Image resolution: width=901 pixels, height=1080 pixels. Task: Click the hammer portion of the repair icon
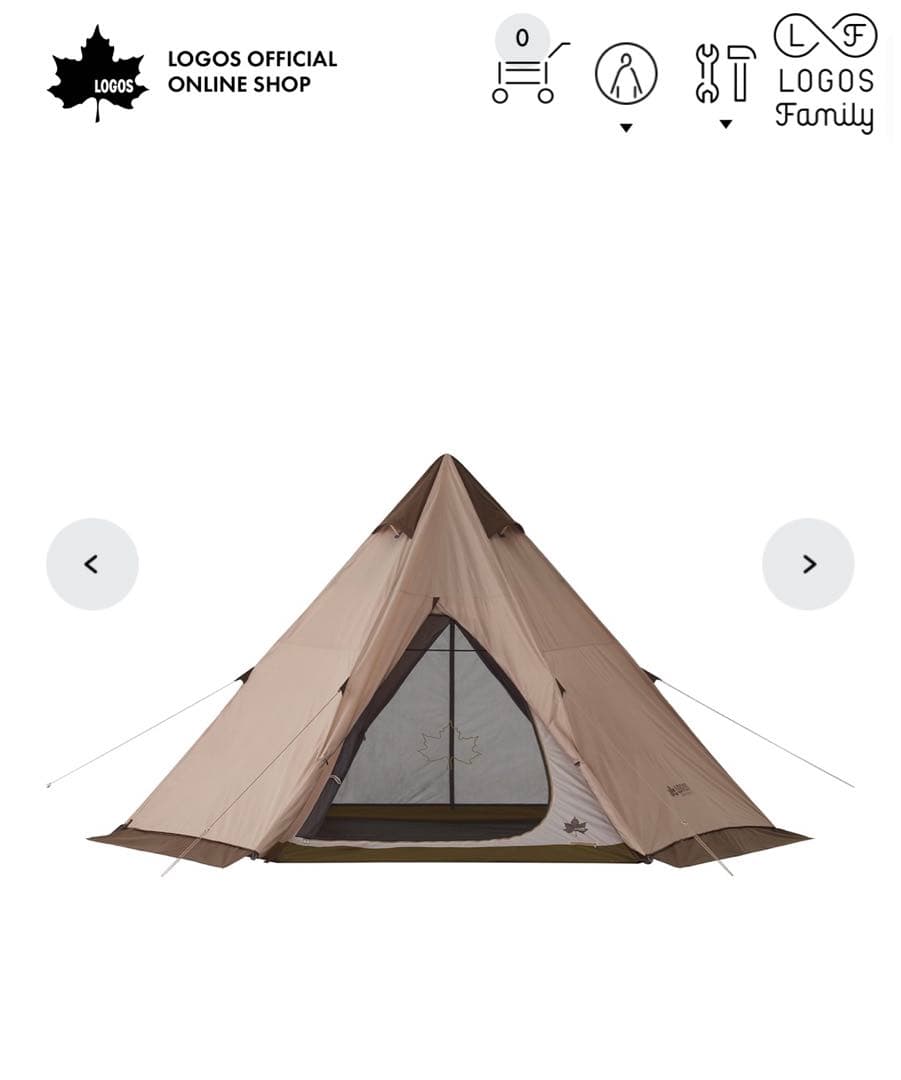pyautogui.click(x=738, y=75)
